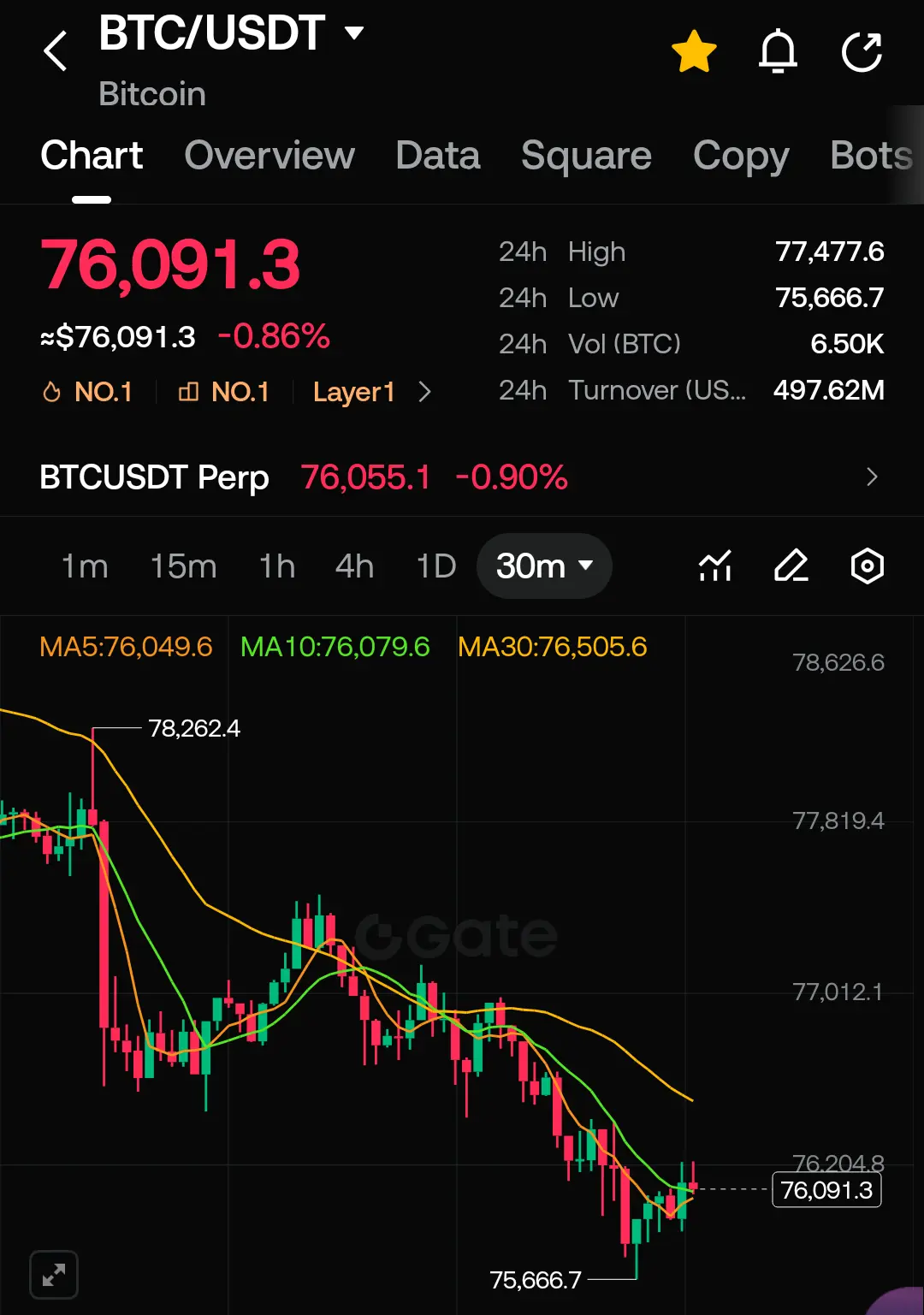
Task: Open price alerts via the bell icon
Action: [778, 50]
